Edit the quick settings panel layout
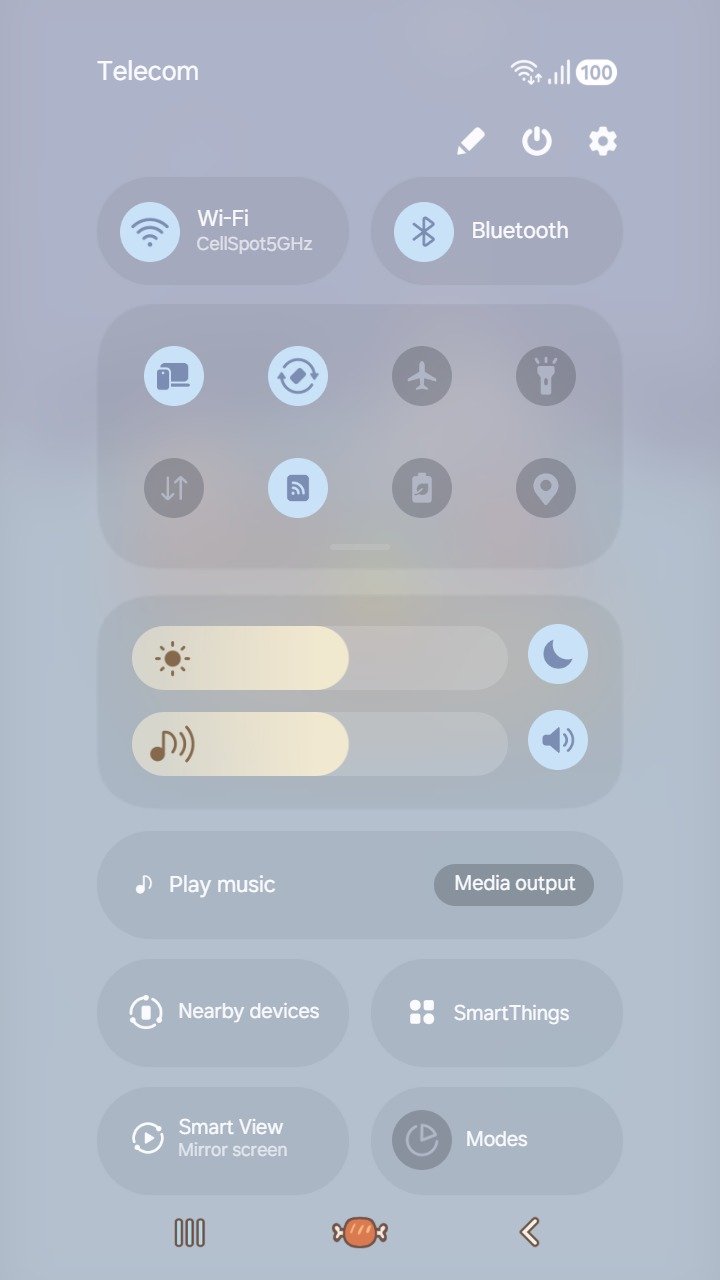This screenshot has width=720, height=1280. point(471,142)
